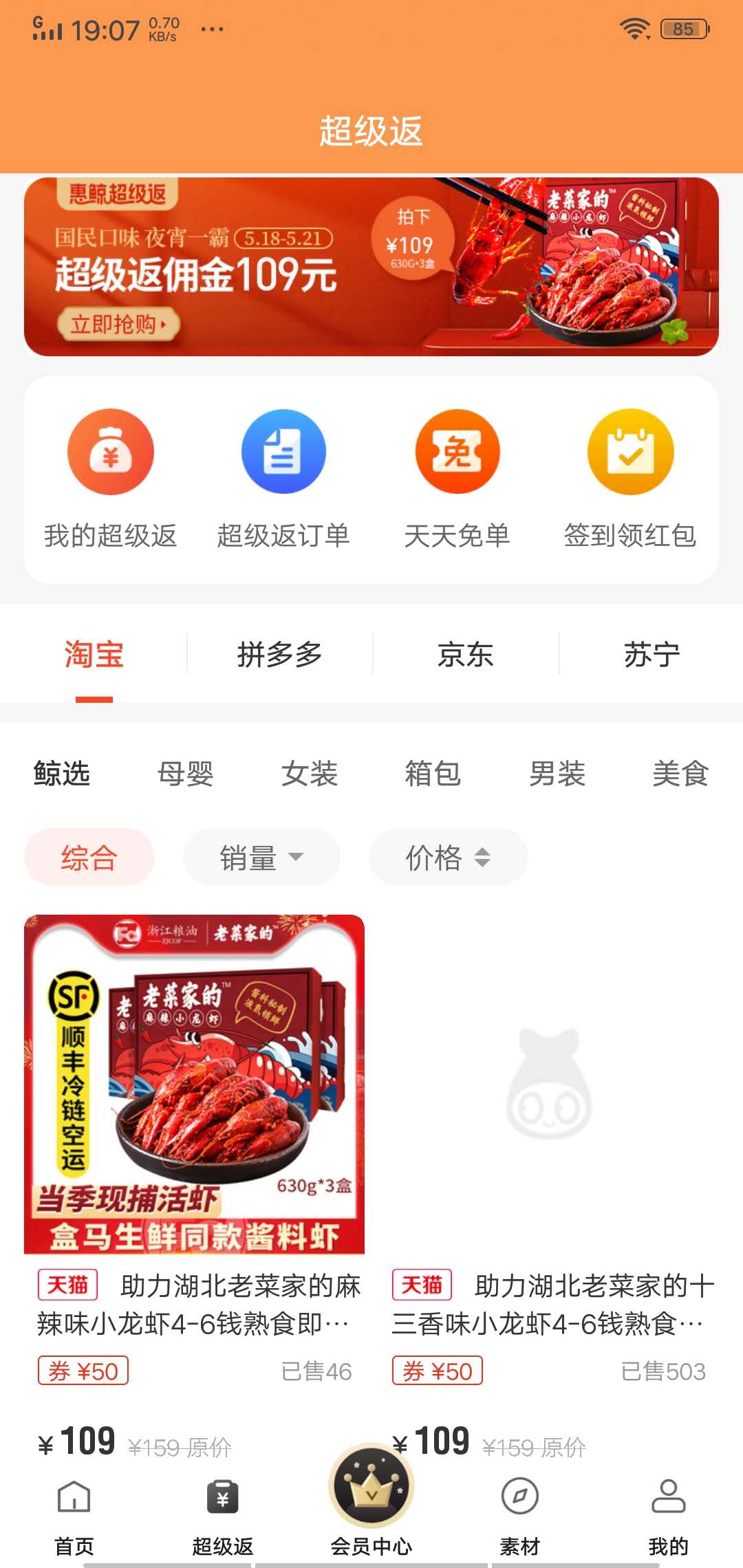
Task: Open 签到领红包 check-in calendar icon
Action: tap(630, 451)
